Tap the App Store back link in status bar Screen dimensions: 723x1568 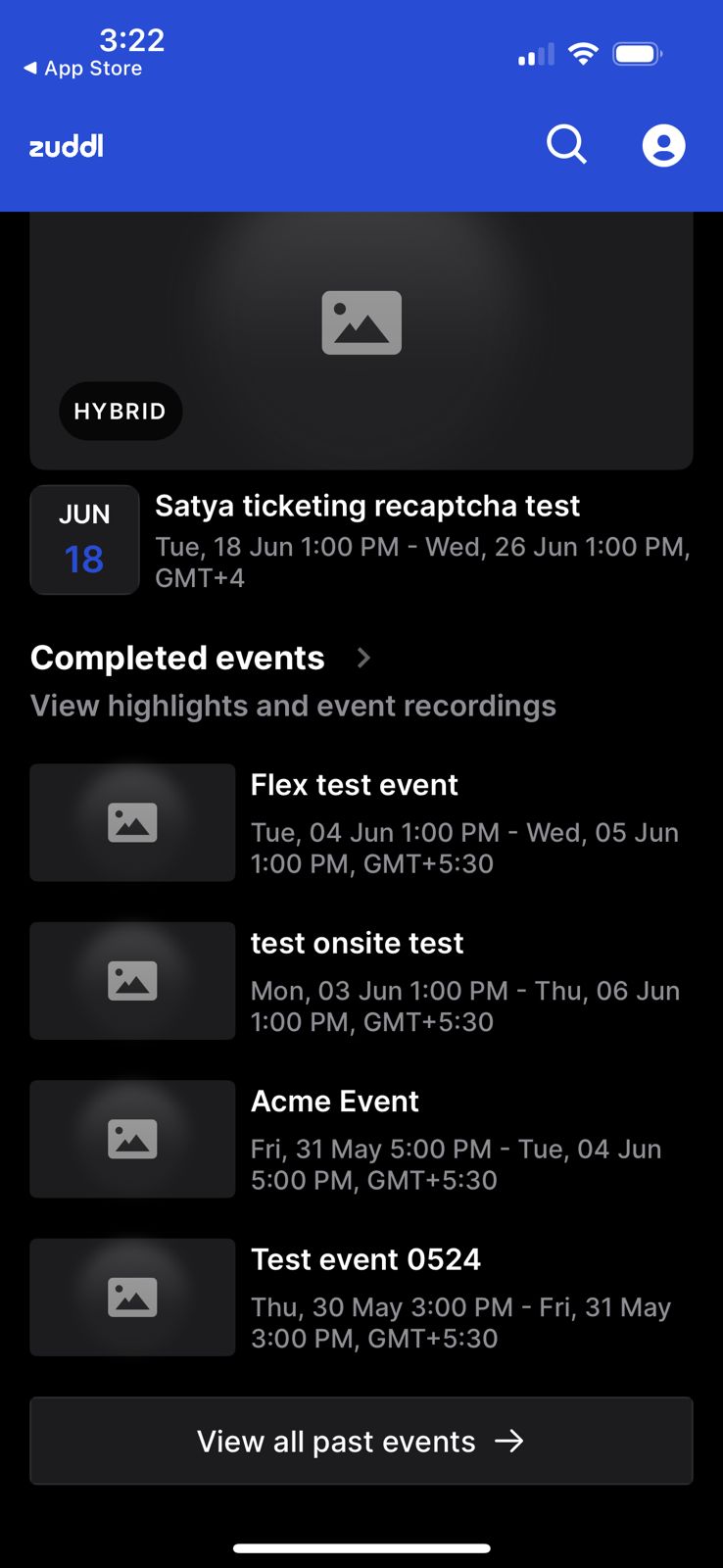click(x=83, y=69)
